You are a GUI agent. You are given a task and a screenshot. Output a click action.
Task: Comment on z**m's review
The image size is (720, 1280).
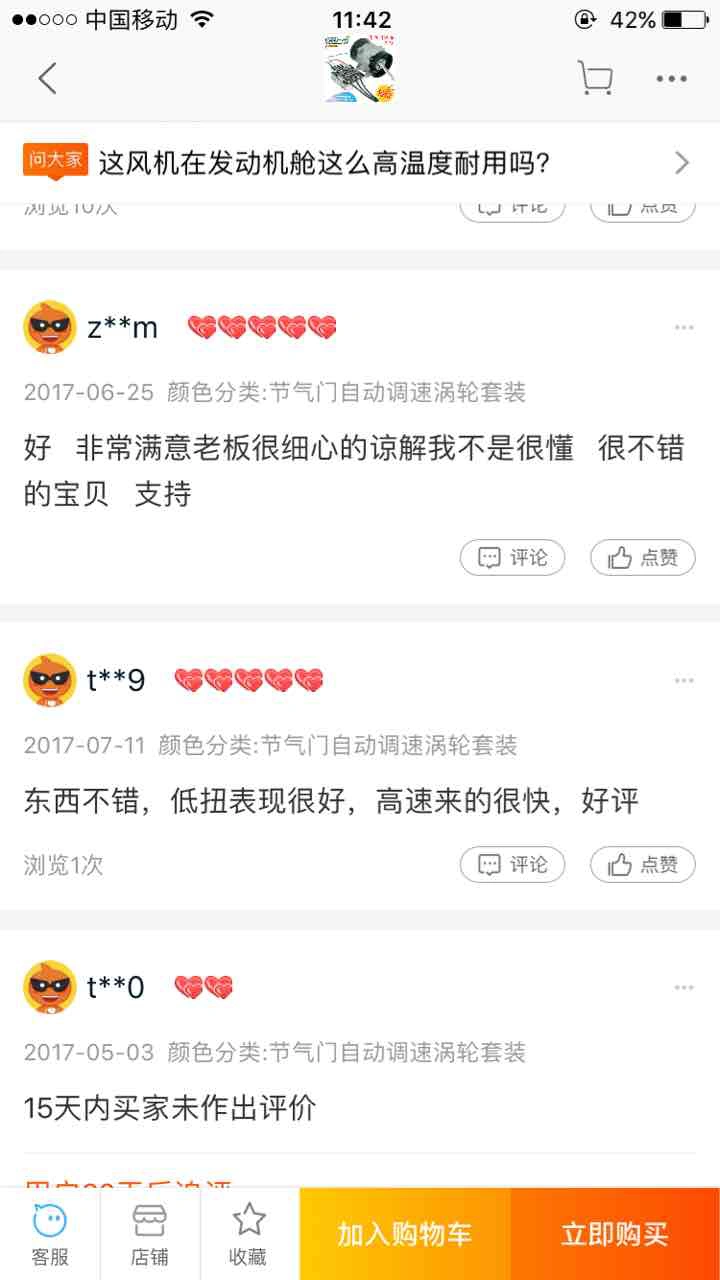512,557
